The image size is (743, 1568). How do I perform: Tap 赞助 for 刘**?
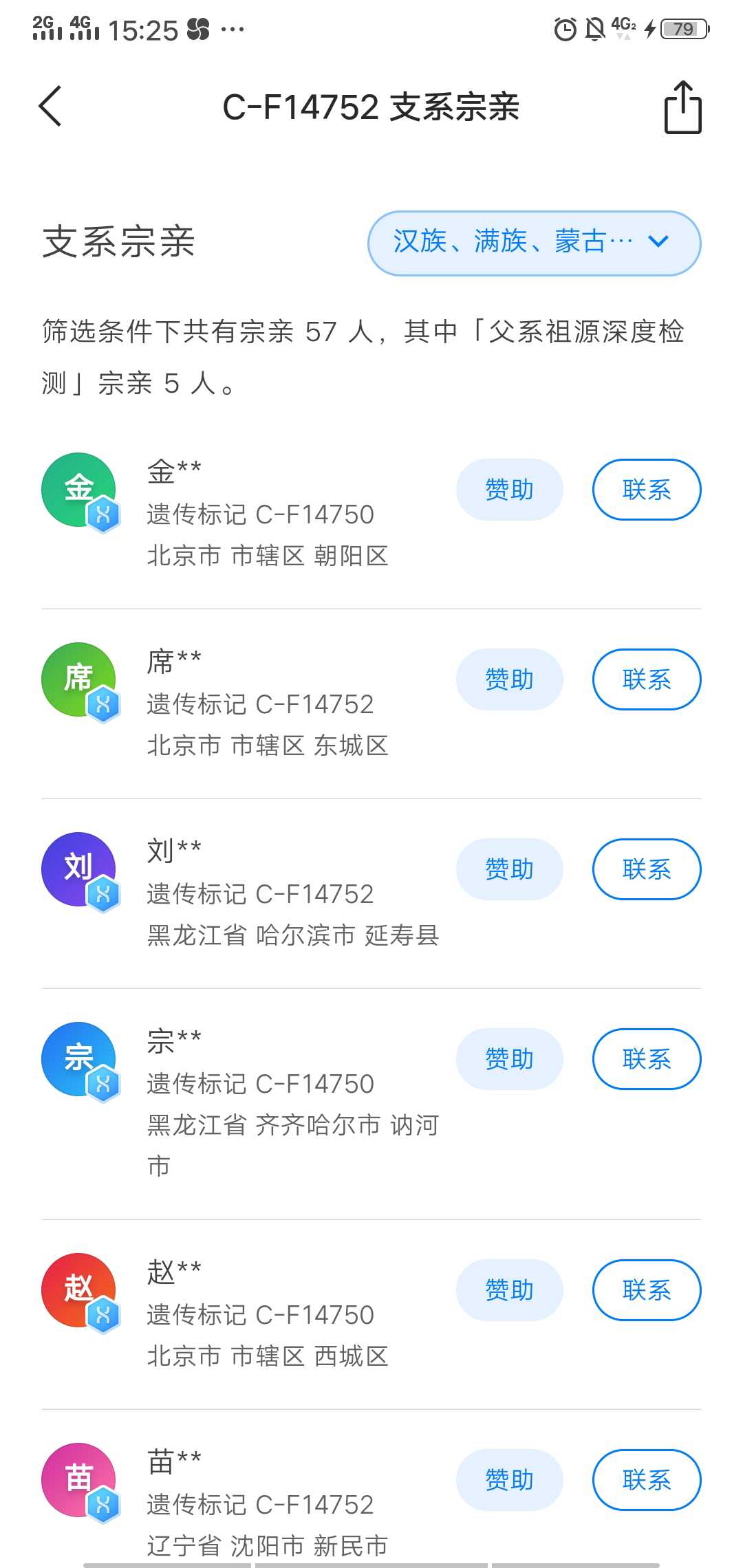pyautogui.click(x=509, y=869)
